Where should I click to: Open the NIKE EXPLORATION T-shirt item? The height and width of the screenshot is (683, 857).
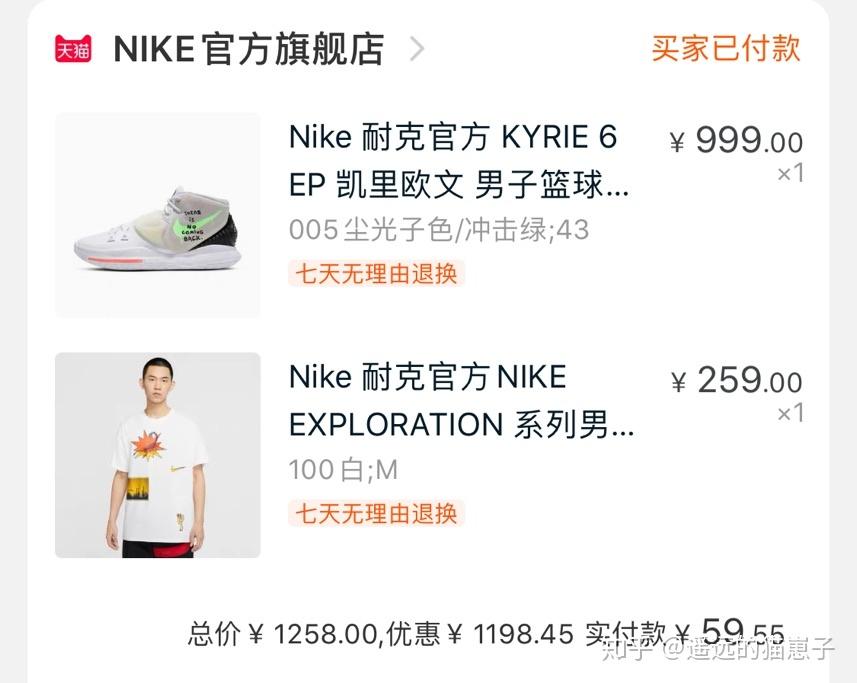click(x=460, y=401)
